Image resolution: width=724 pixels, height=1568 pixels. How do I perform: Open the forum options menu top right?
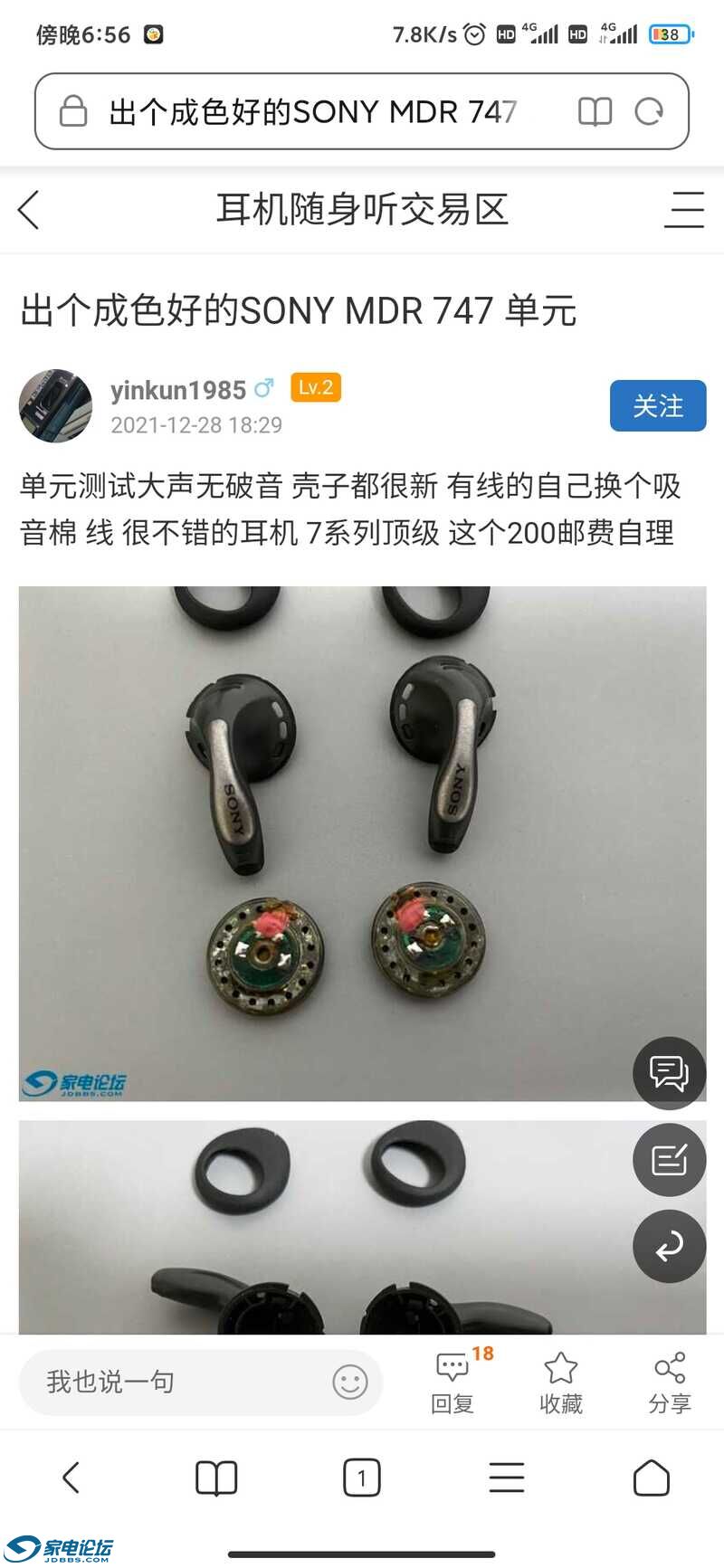point(685,210)
